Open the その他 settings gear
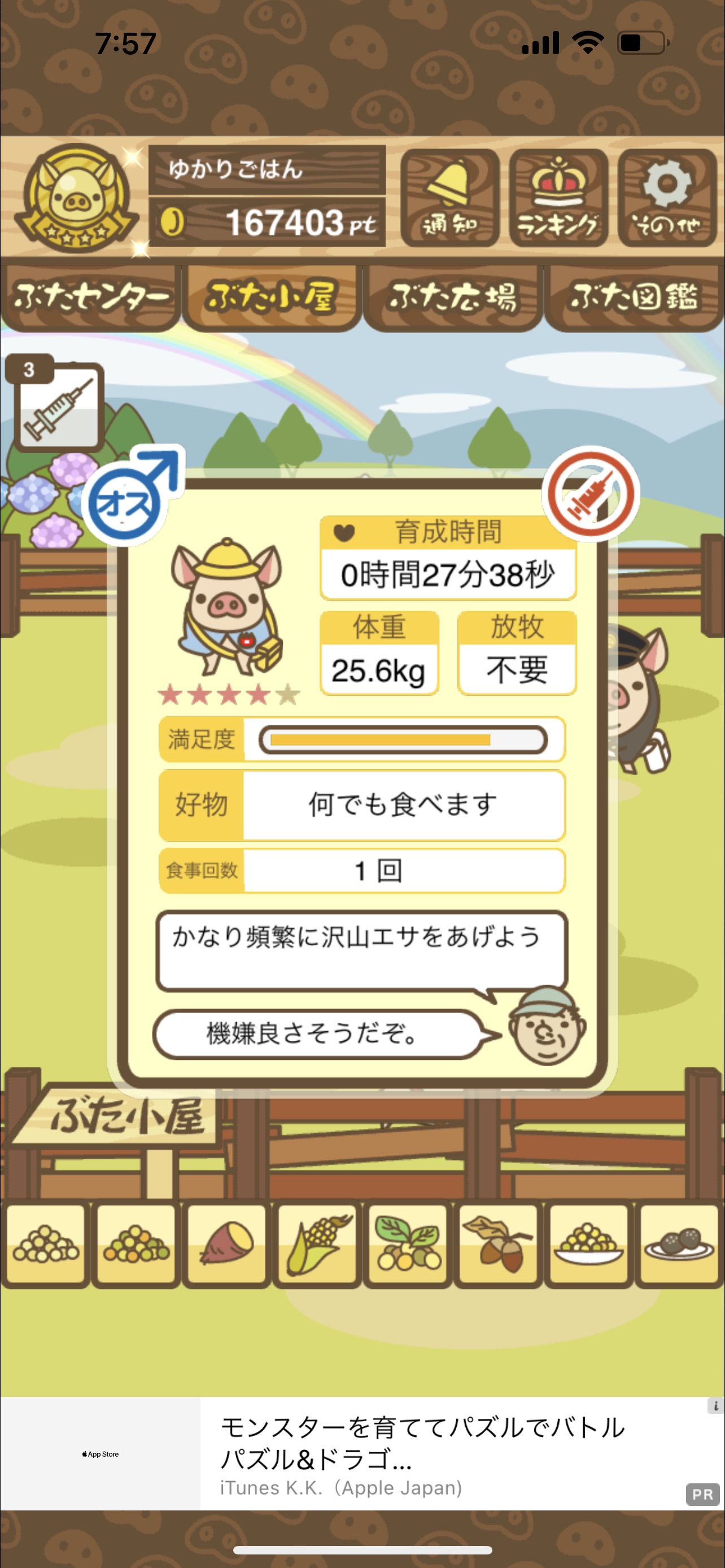The image size is (725, 1568). (x=667, y=198)
